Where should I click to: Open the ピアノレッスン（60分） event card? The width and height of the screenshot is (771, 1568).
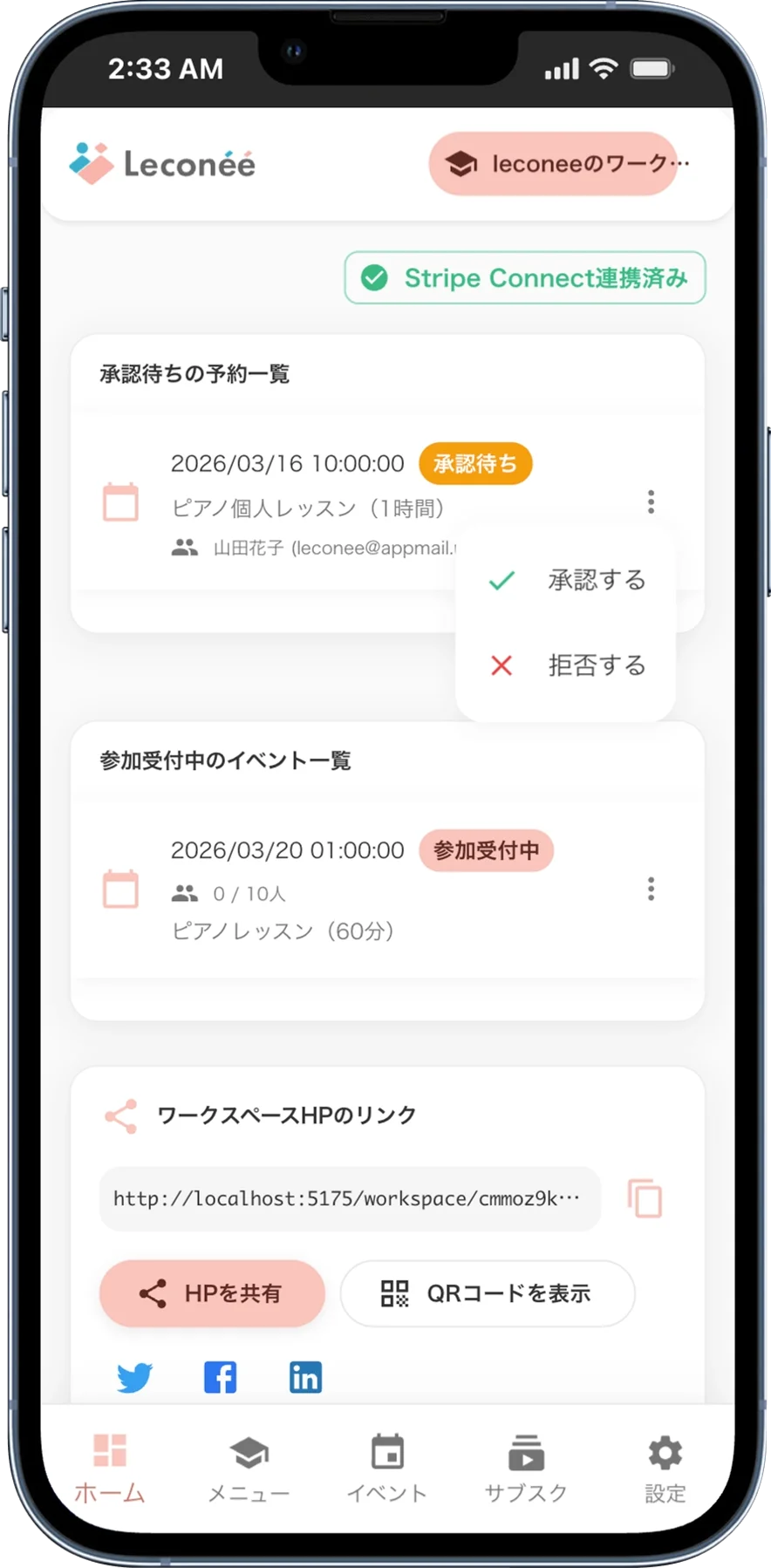pos(349,890)
